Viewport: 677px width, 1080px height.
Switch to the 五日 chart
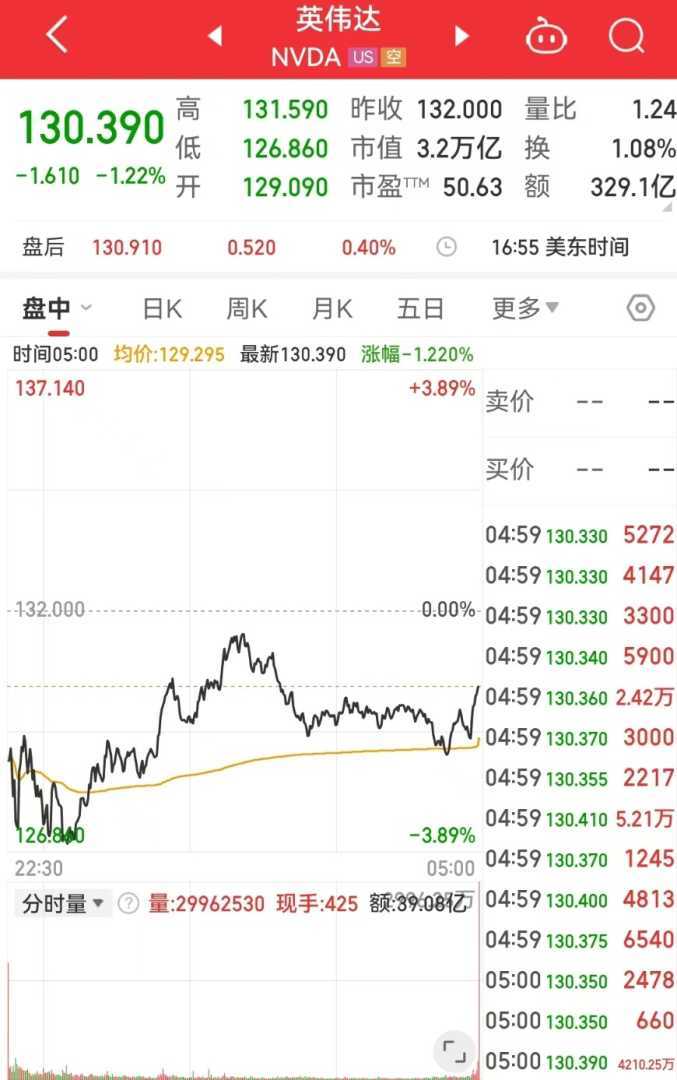pyautogui.click(x=420, y=308)
